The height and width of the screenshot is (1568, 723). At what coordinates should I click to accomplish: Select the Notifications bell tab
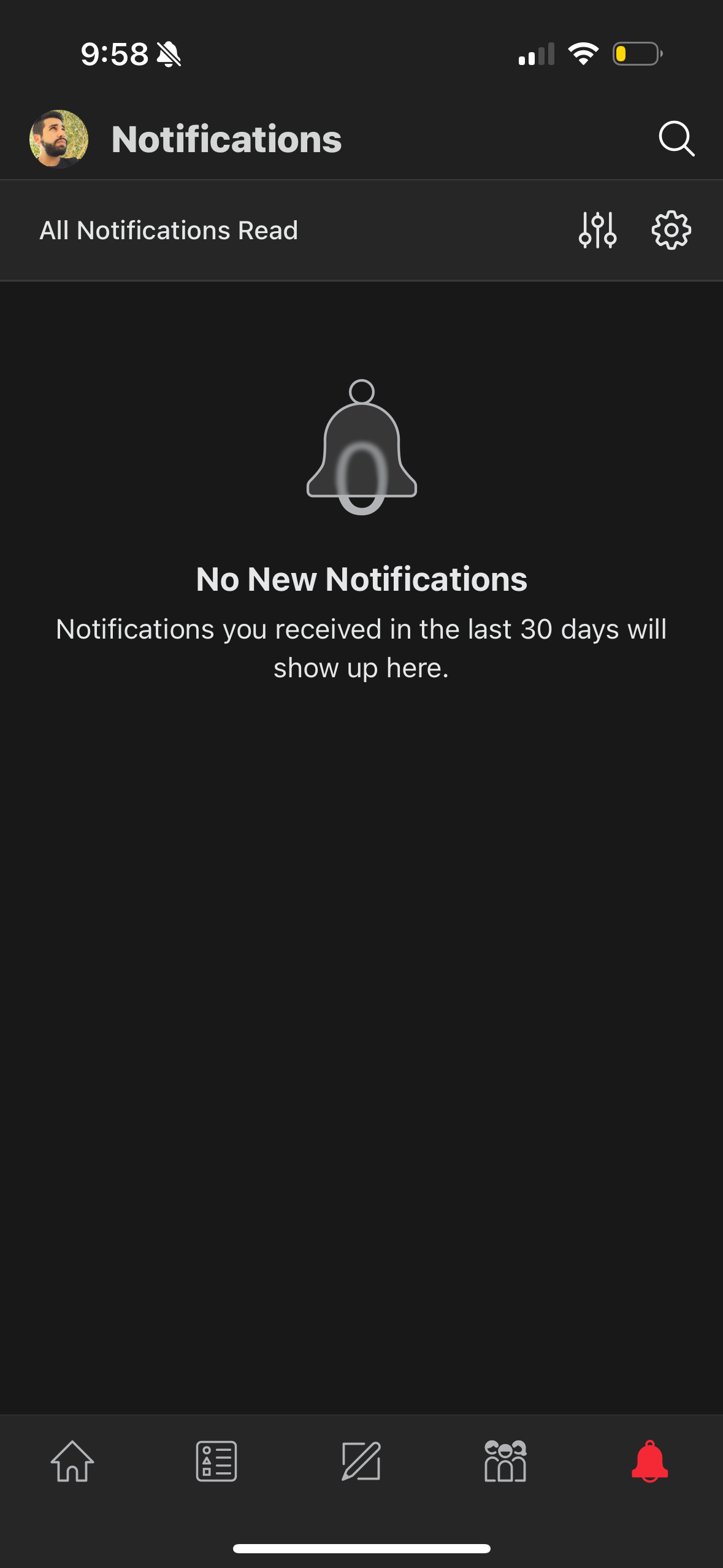click(x=649, y=1461)
